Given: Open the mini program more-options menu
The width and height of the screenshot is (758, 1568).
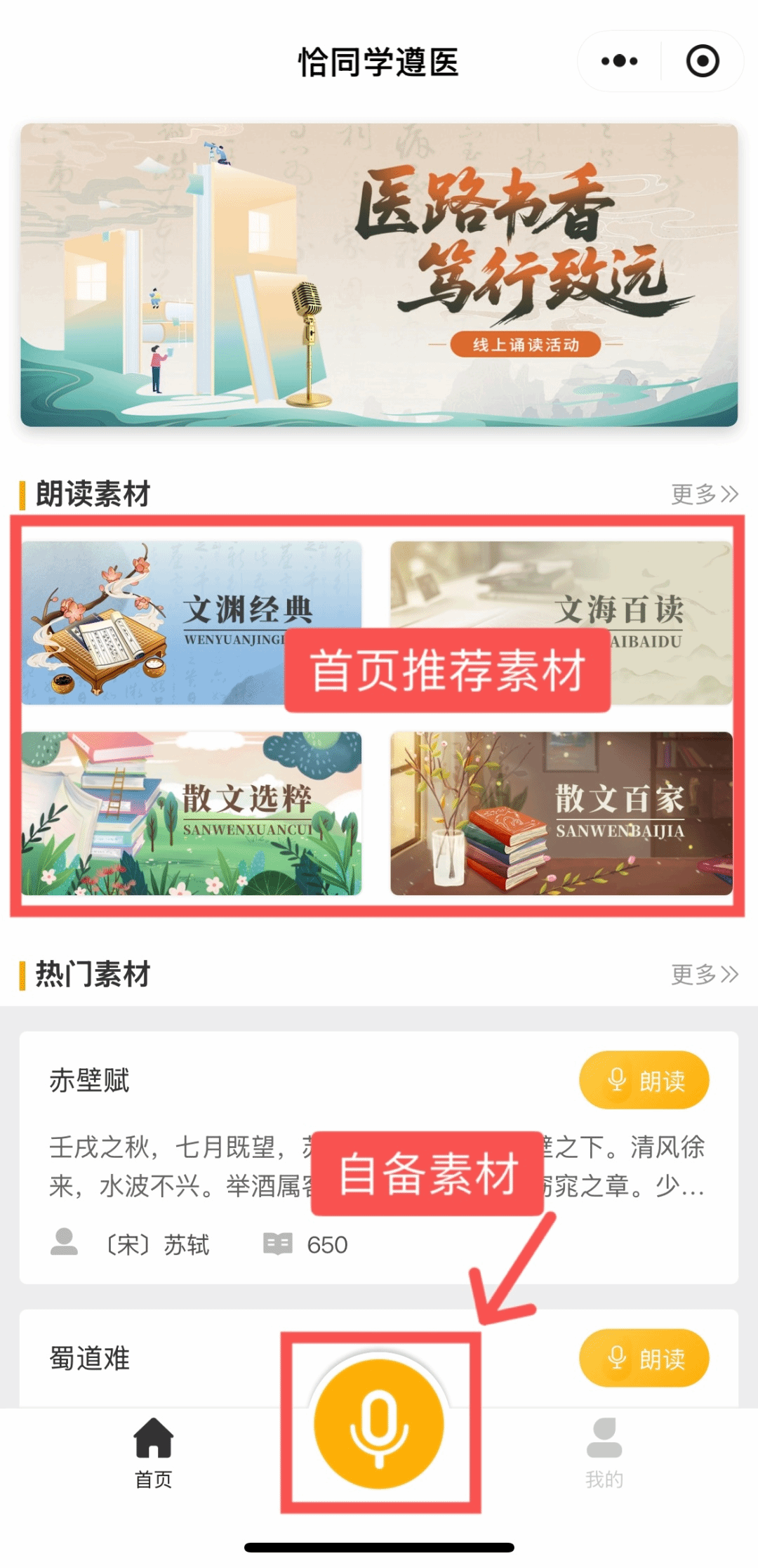Looking at the screenshot, I should [619, 62].
